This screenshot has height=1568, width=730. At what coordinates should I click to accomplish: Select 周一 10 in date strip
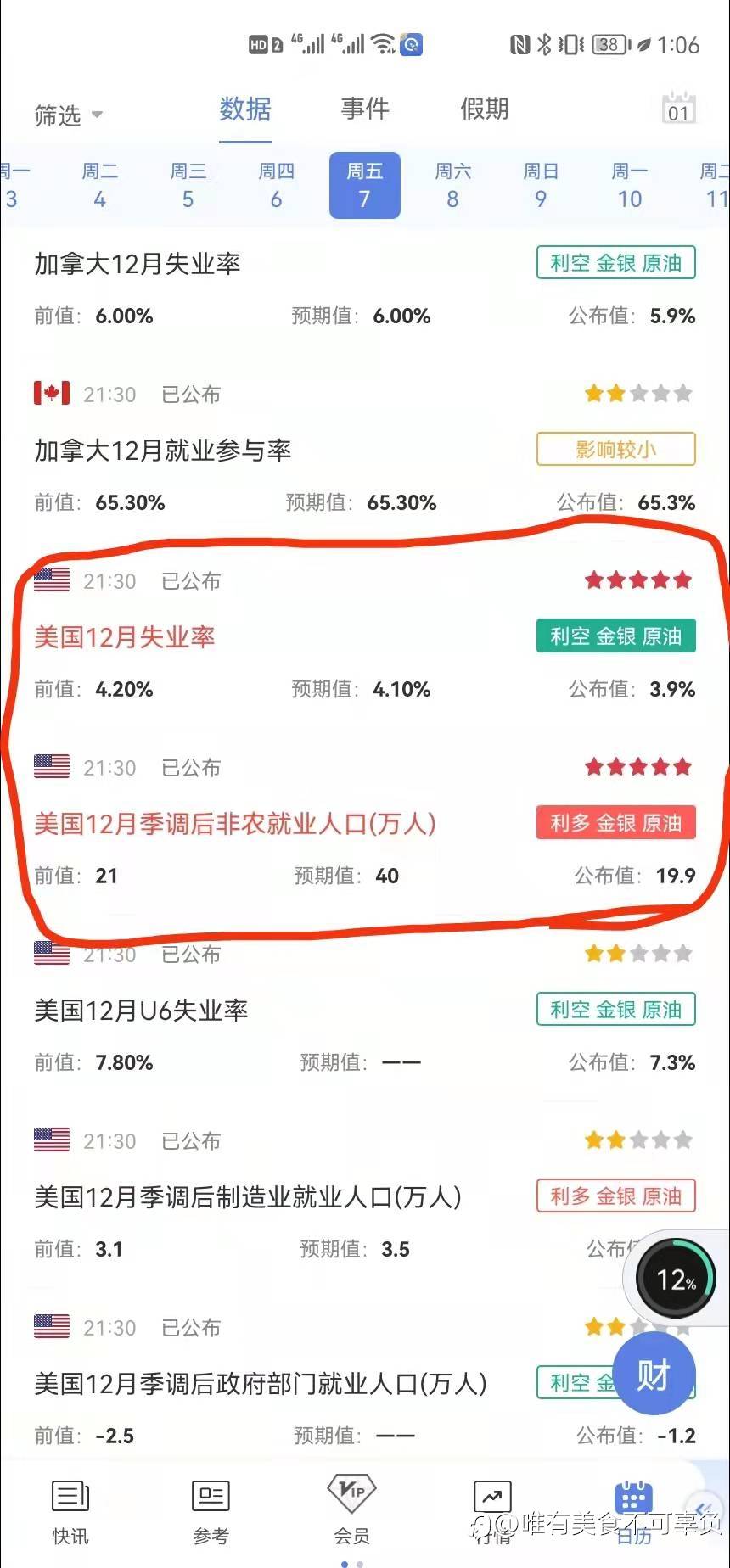(629, 185)
